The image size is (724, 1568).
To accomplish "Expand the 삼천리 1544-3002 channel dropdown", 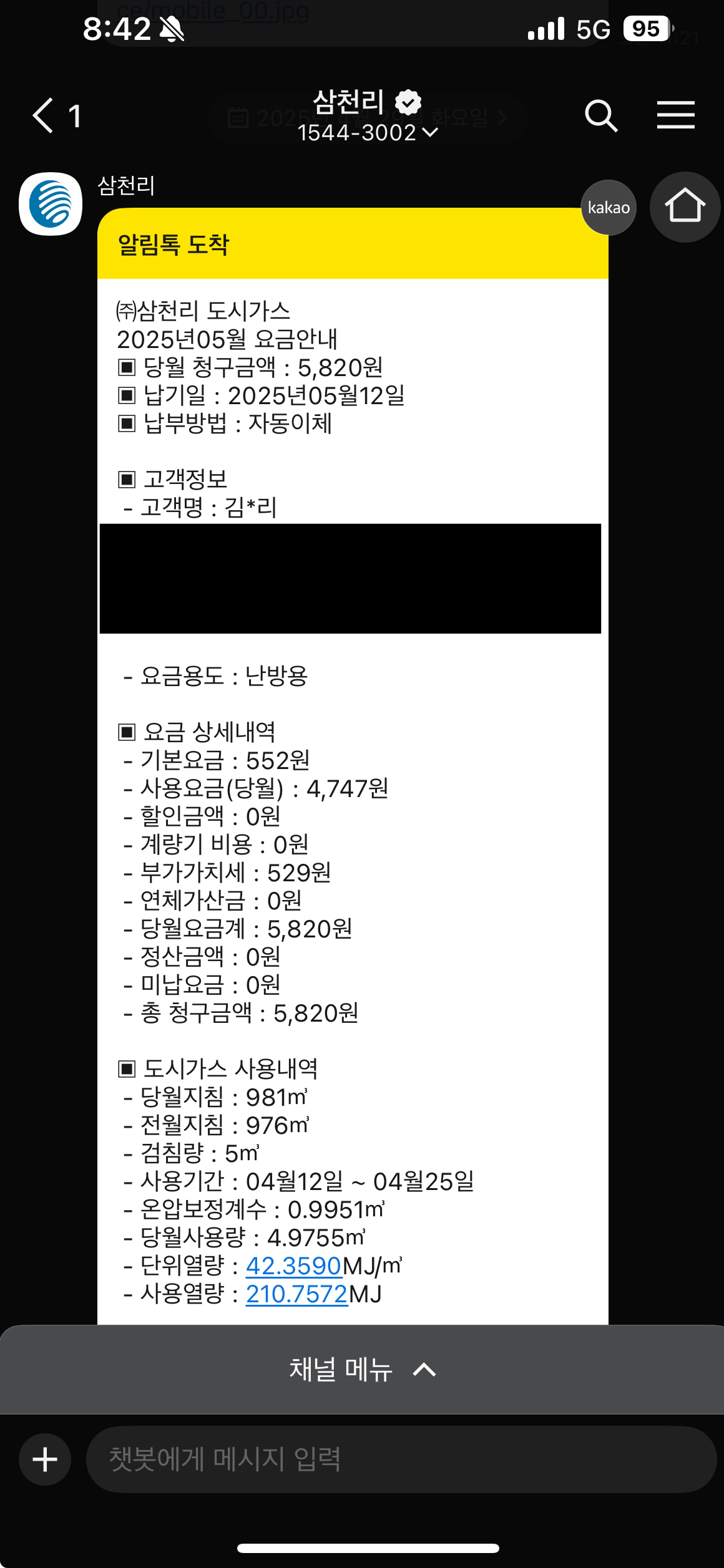I will pos(368,132).
